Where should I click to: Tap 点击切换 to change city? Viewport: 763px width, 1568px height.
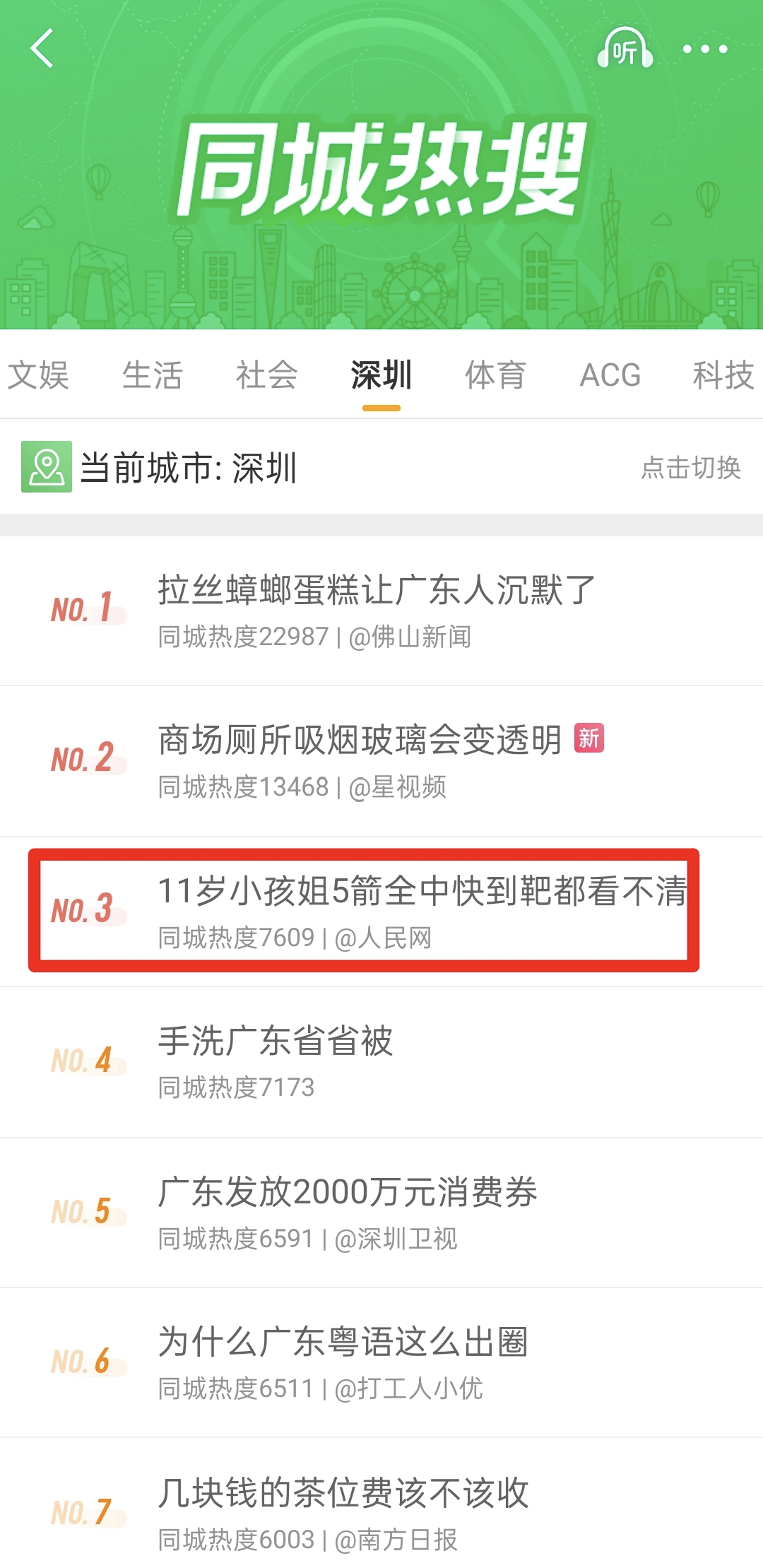690,467
